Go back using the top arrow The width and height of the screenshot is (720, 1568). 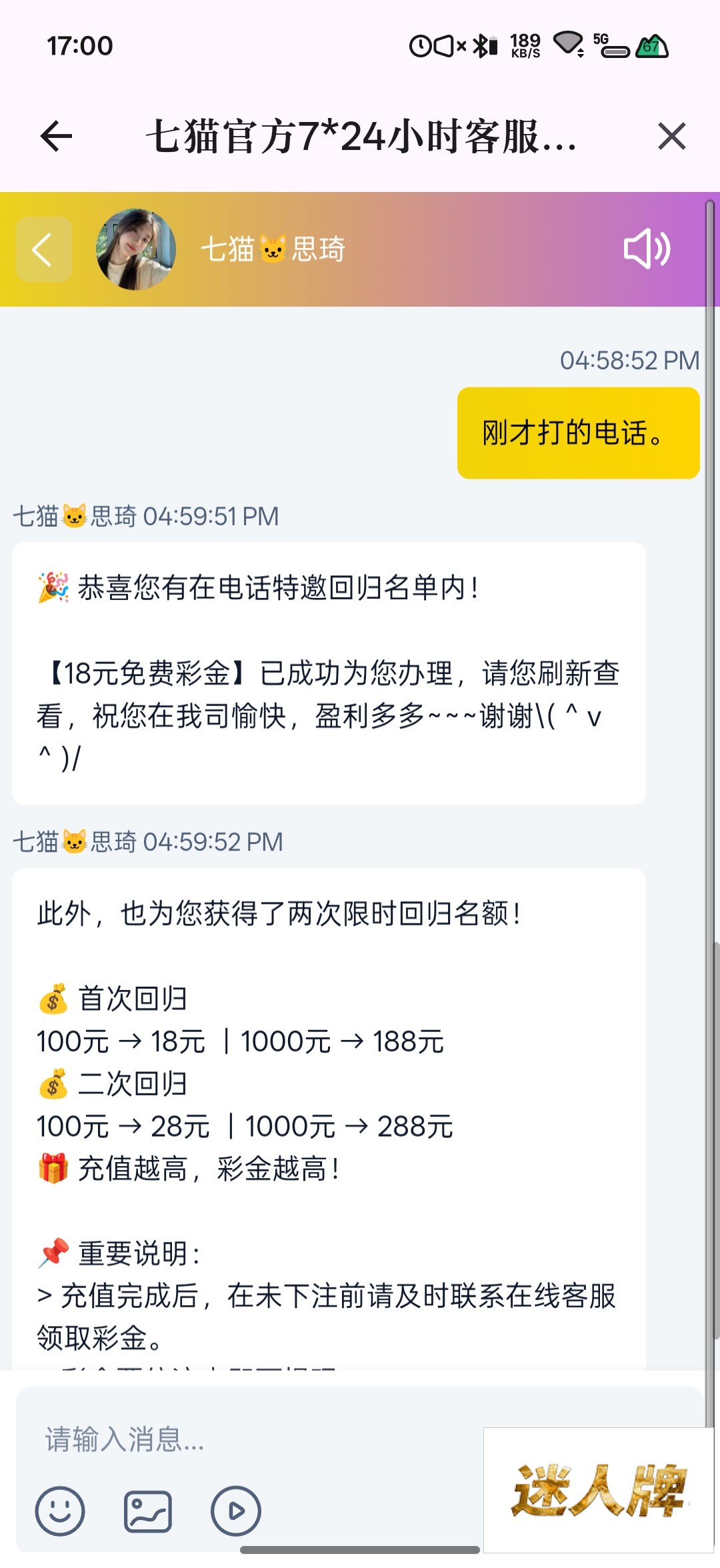(57, 137)
